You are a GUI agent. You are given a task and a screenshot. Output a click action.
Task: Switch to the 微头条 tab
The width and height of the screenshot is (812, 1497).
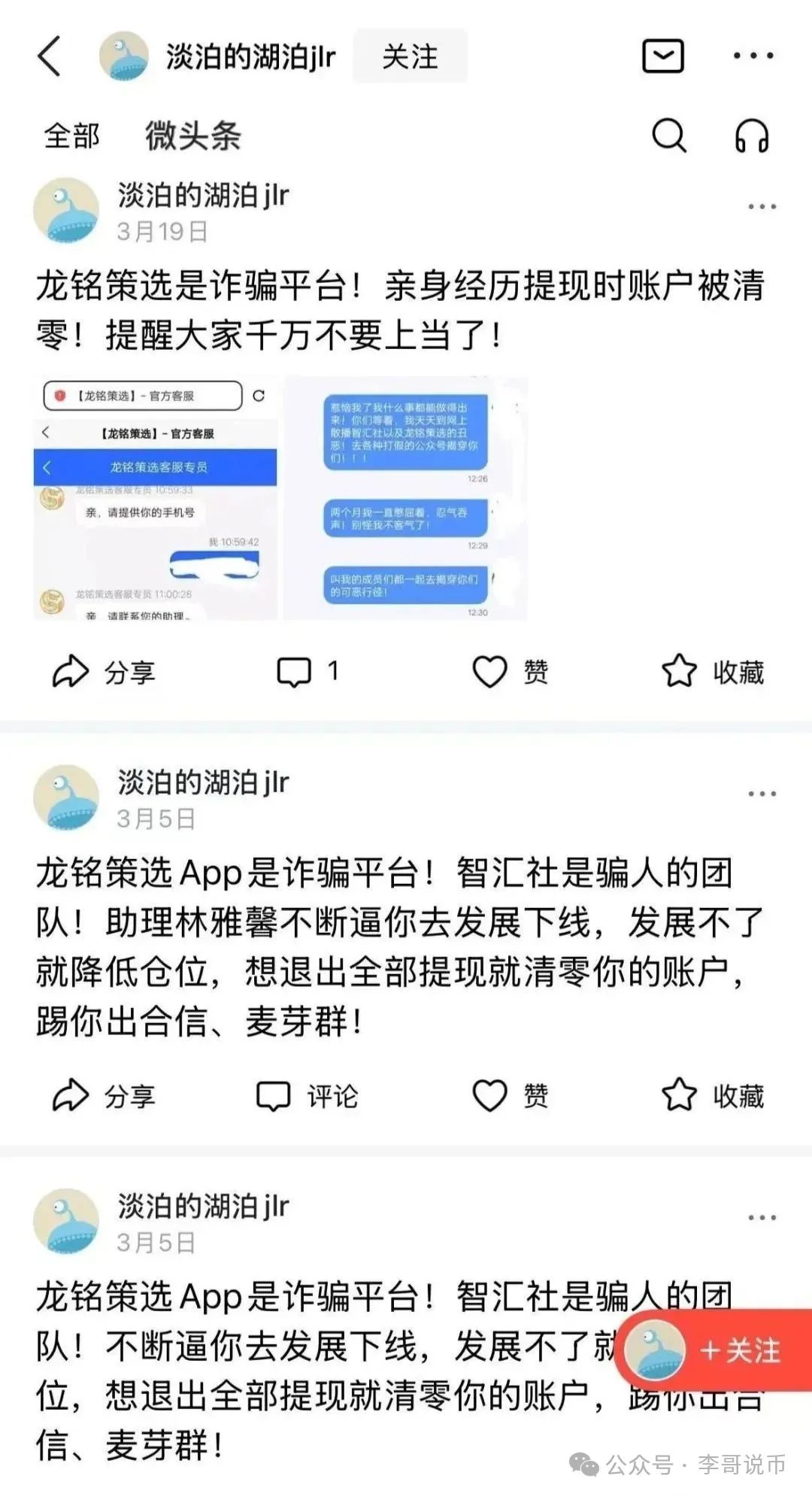click(192, 136)
